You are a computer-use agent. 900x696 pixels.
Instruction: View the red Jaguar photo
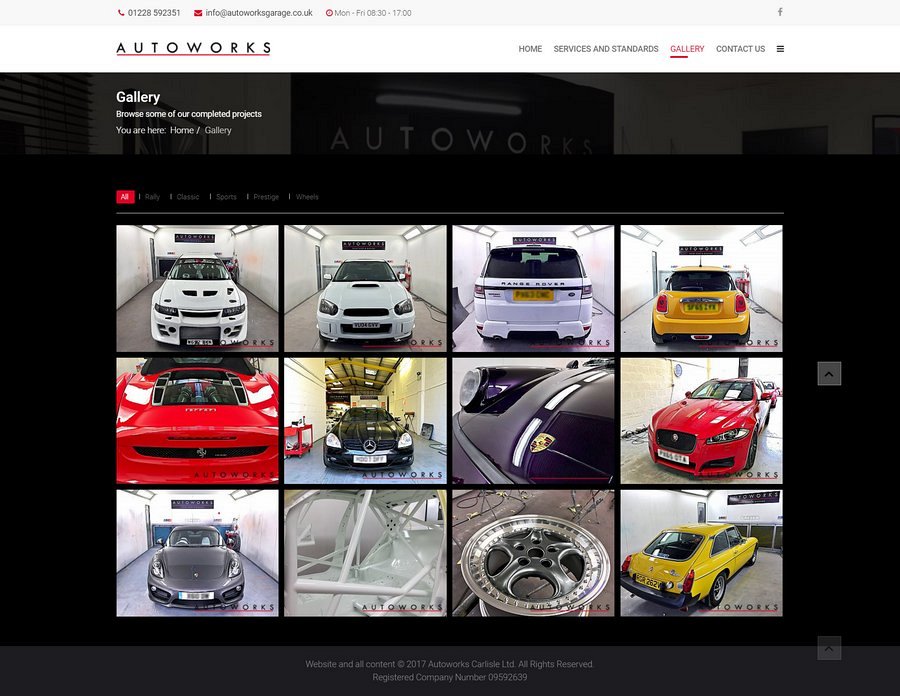(x=701, y=420)
